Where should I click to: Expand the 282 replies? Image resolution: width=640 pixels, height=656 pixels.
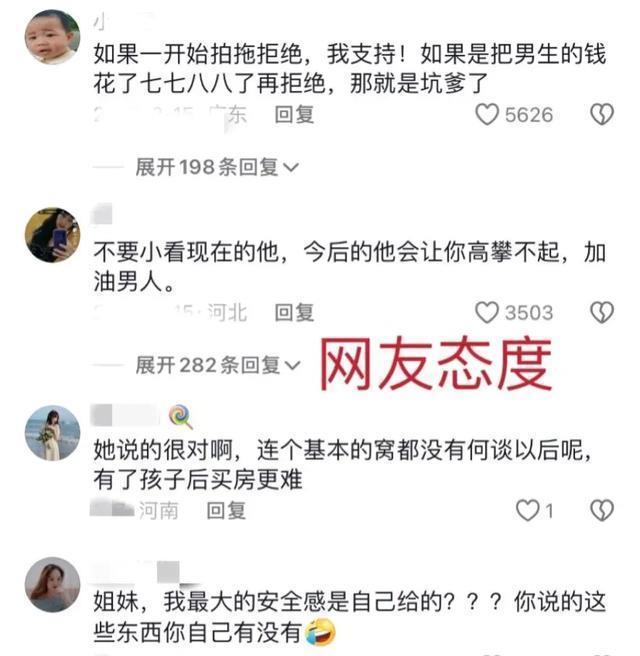tap(216, 366)
